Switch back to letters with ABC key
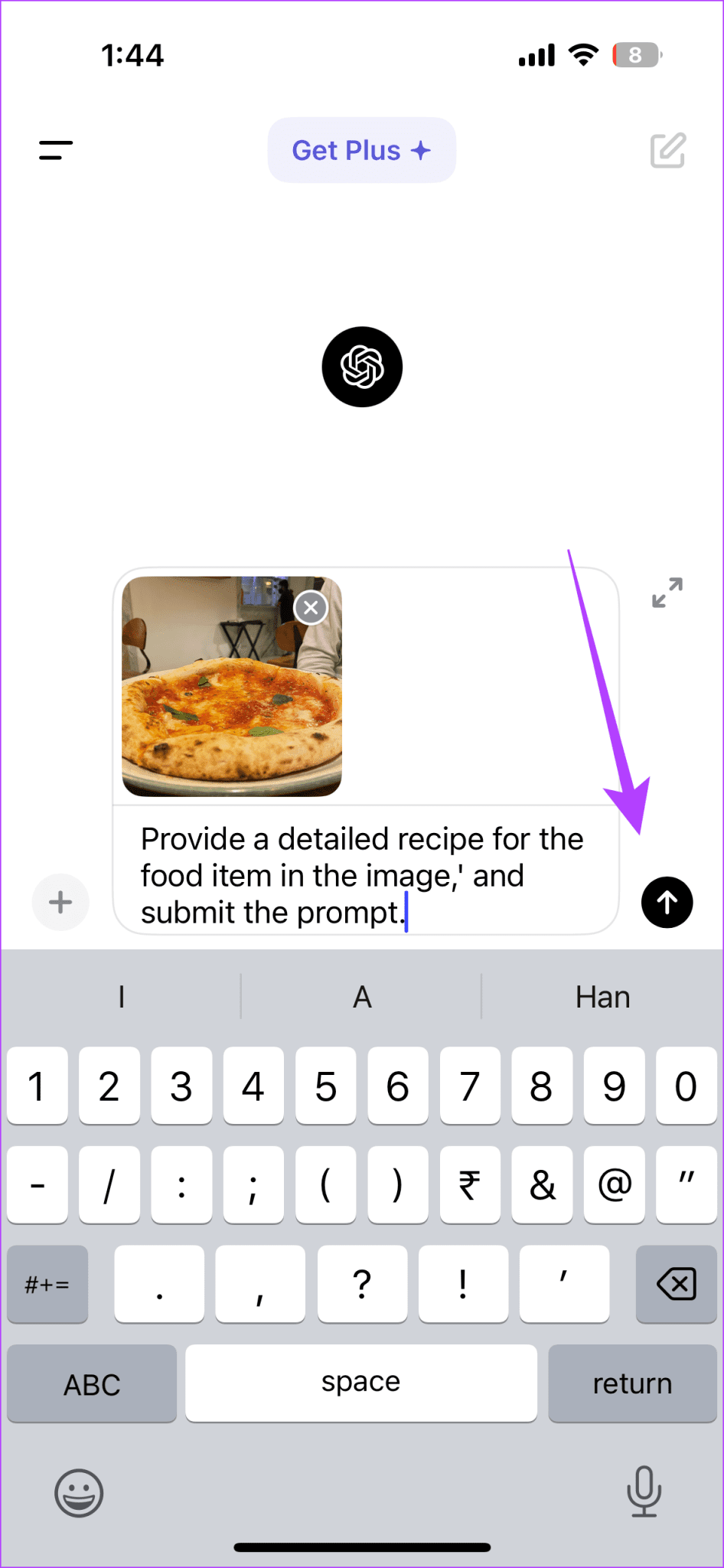Image resolution: width=724 pixels, height=1568 pixels. 91,1383
